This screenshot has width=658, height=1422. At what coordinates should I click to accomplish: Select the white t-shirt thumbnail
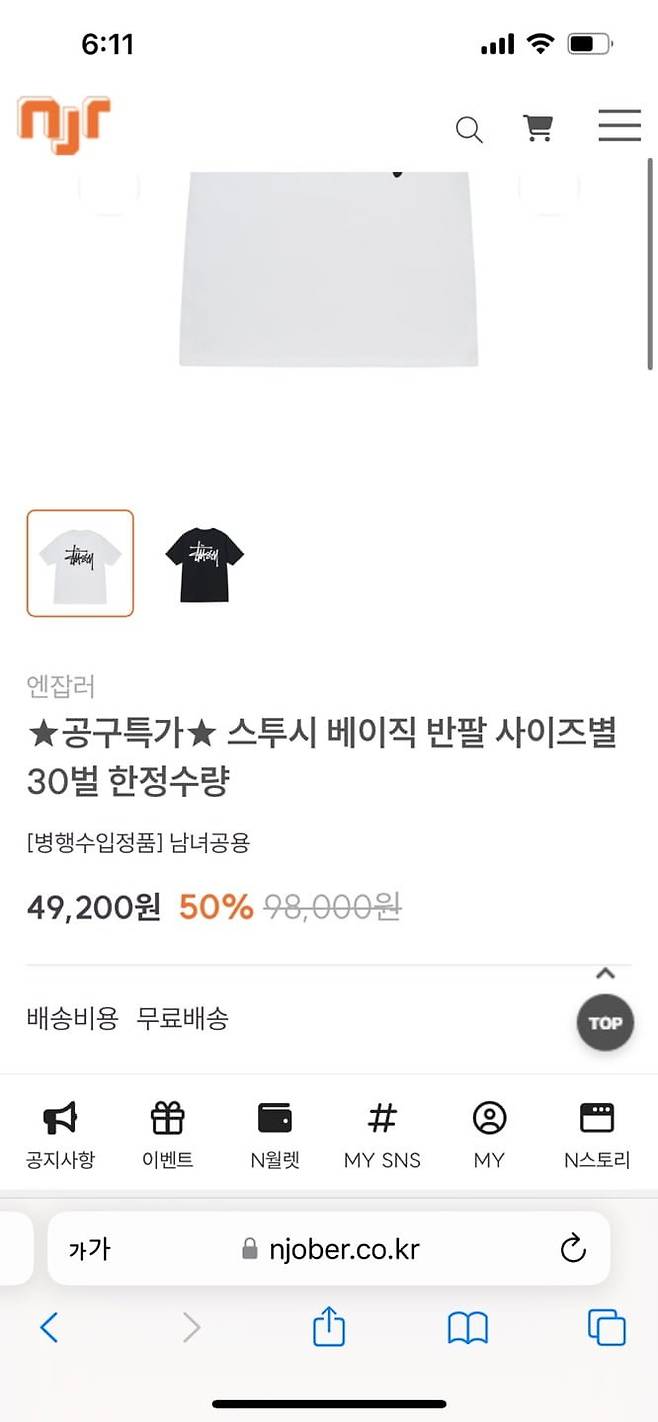[80, 563]
